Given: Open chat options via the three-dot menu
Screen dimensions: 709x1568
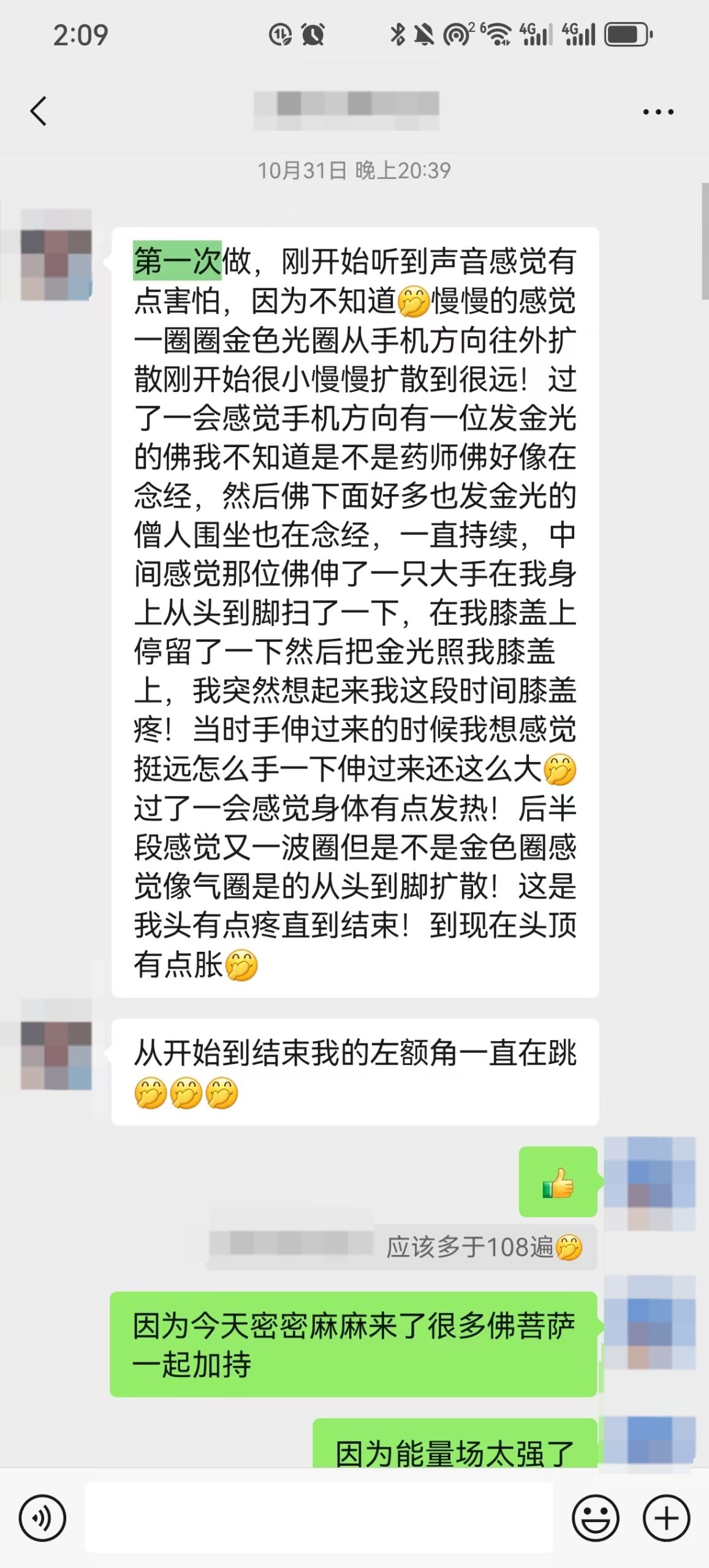Looking at the screenshot, I should [656, 110].
